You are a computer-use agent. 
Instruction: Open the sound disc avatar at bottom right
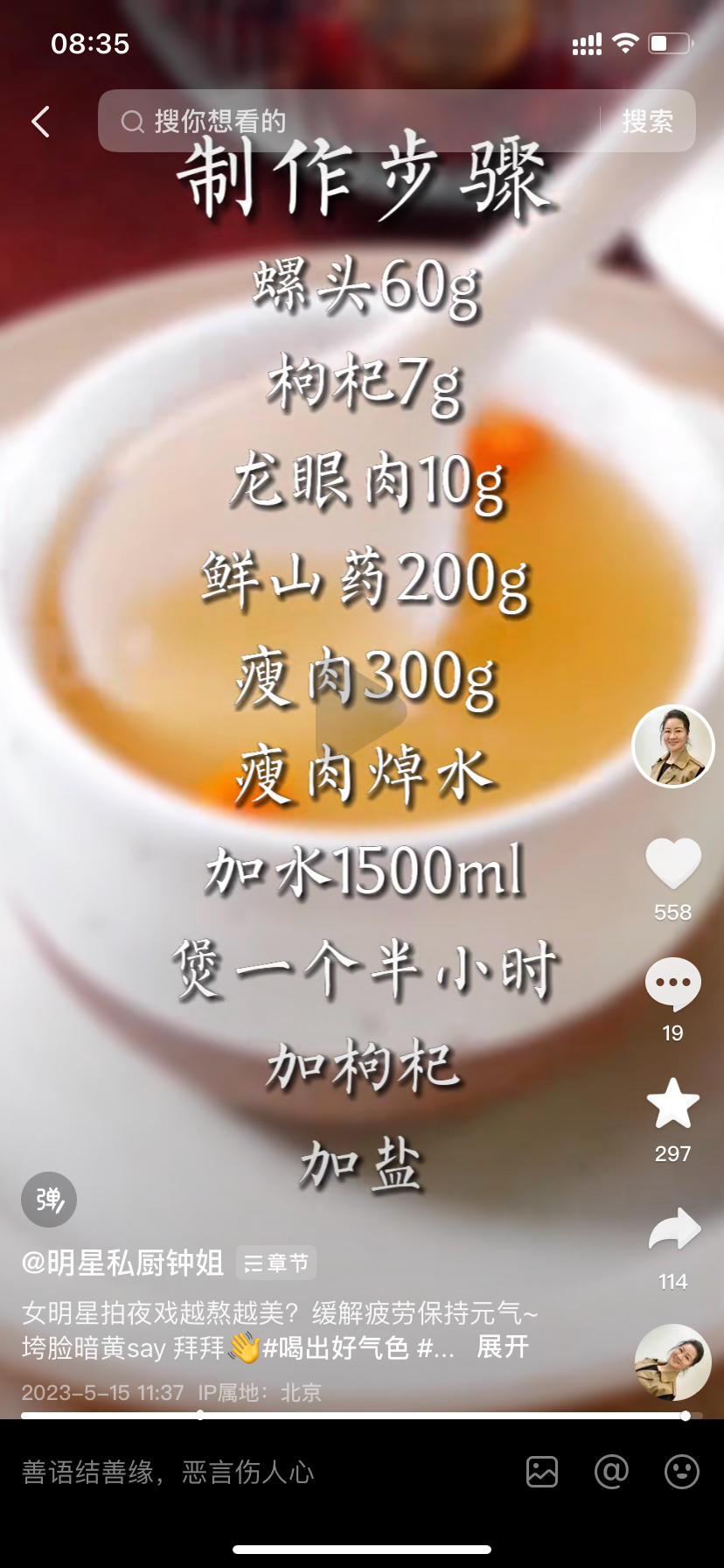672,1362
